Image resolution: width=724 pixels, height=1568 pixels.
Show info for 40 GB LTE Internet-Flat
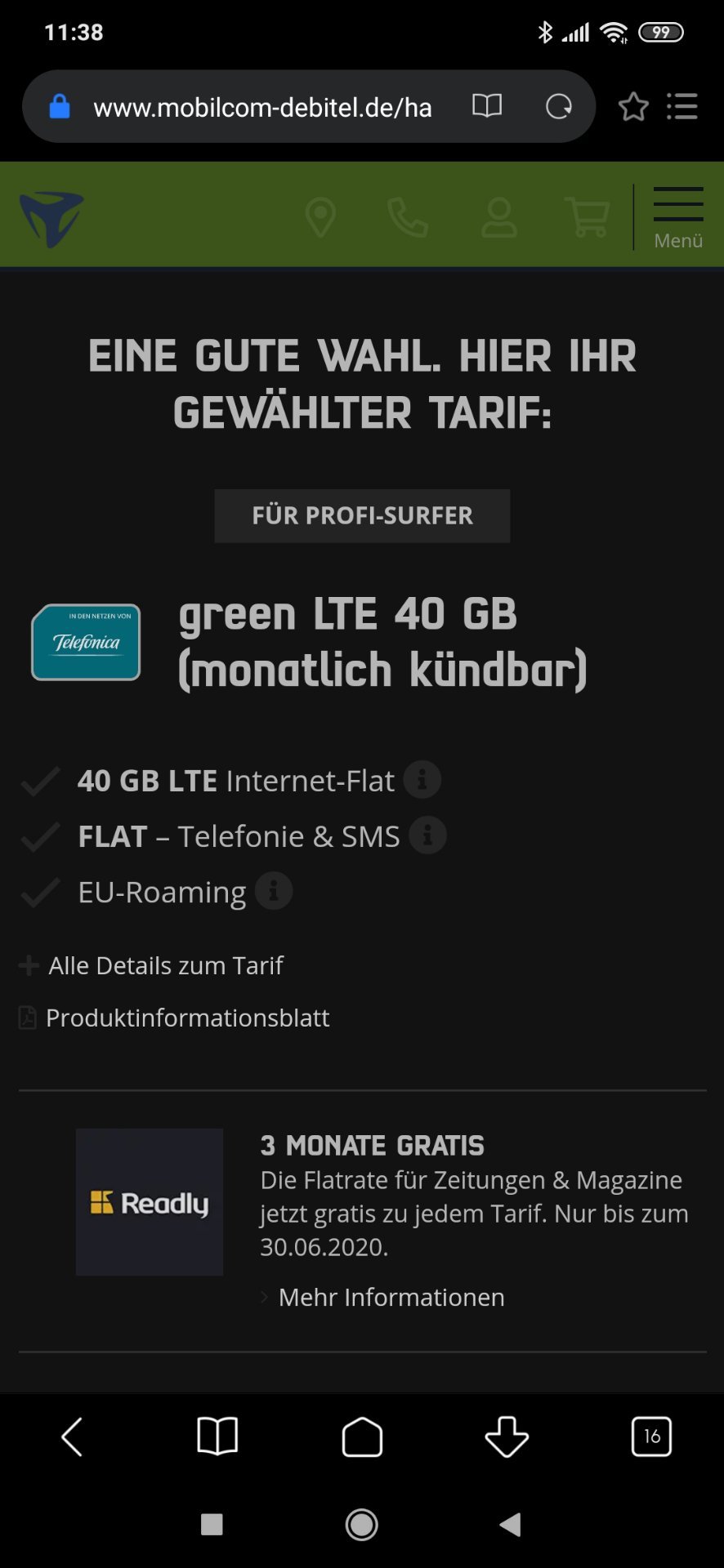422,781
